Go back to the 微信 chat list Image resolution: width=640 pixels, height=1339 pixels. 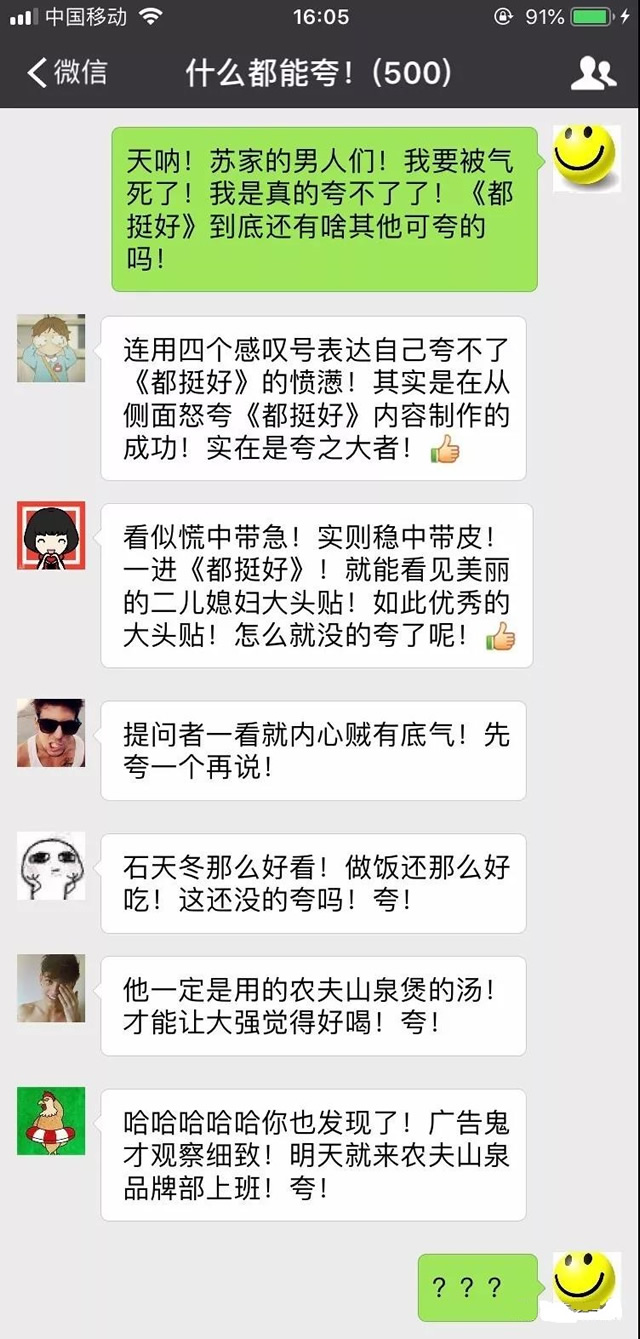[x=66, y=72]
